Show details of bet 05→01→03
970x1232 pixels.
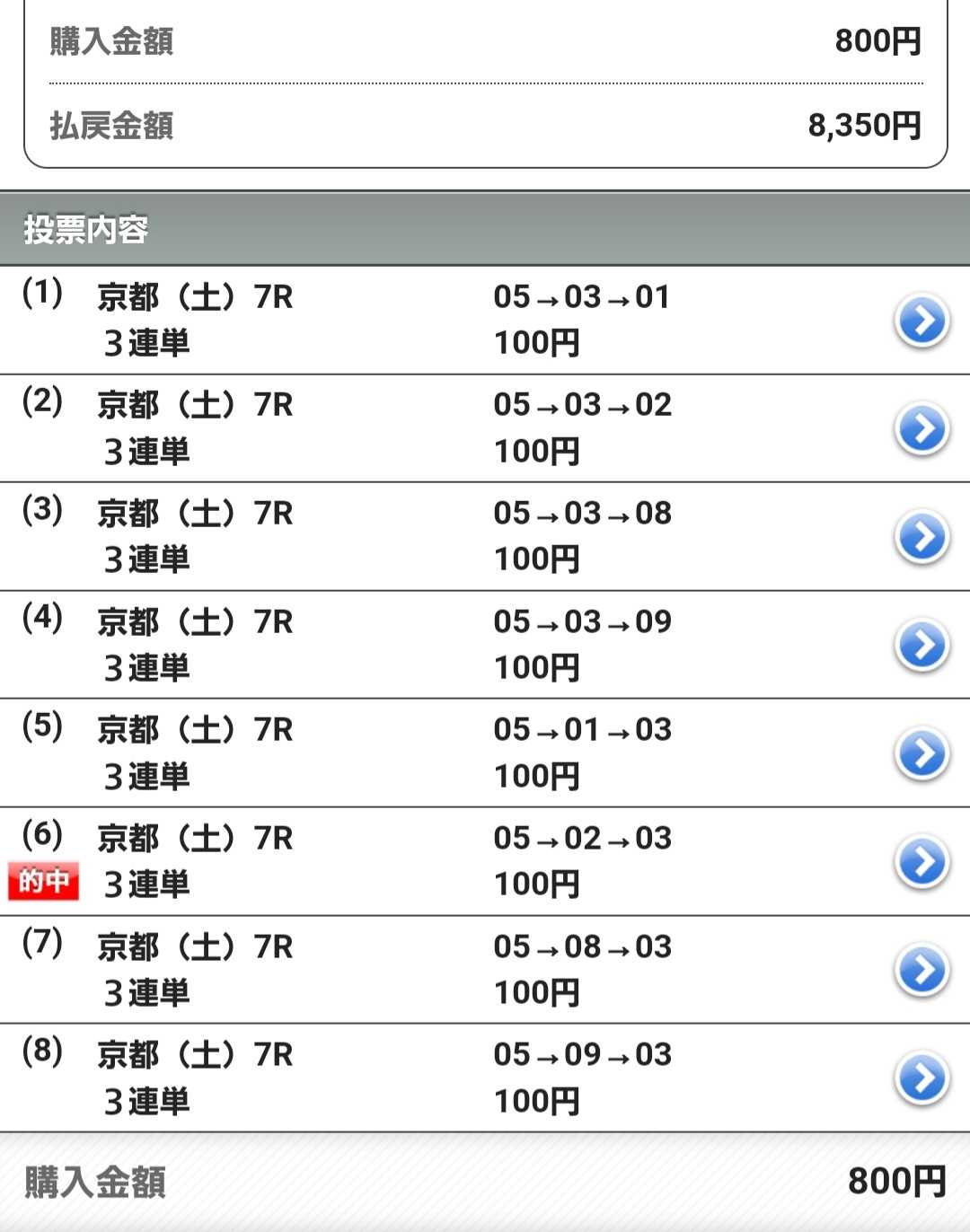(921, 753)
